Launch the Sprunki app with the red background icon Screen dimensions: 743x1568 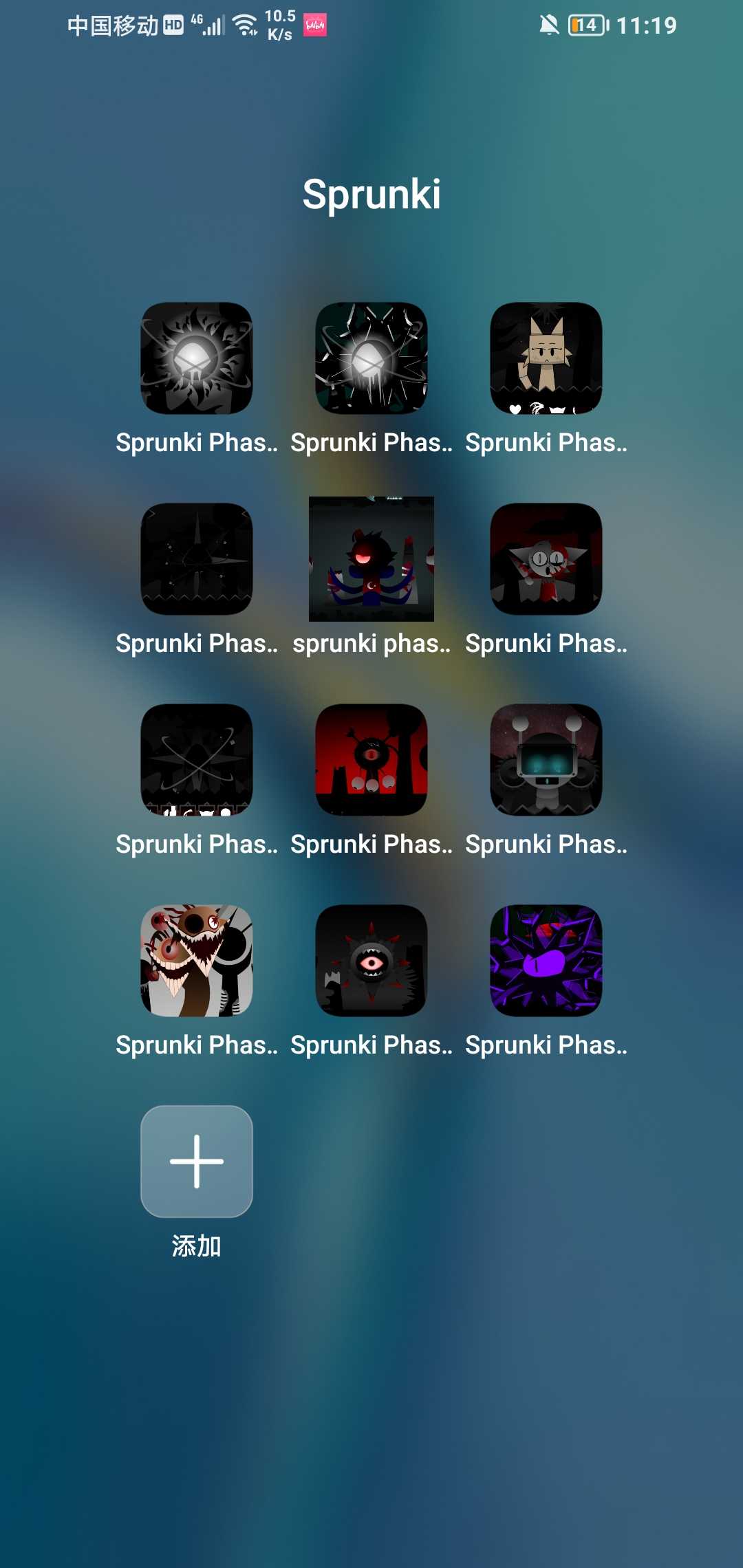point(371,760)
